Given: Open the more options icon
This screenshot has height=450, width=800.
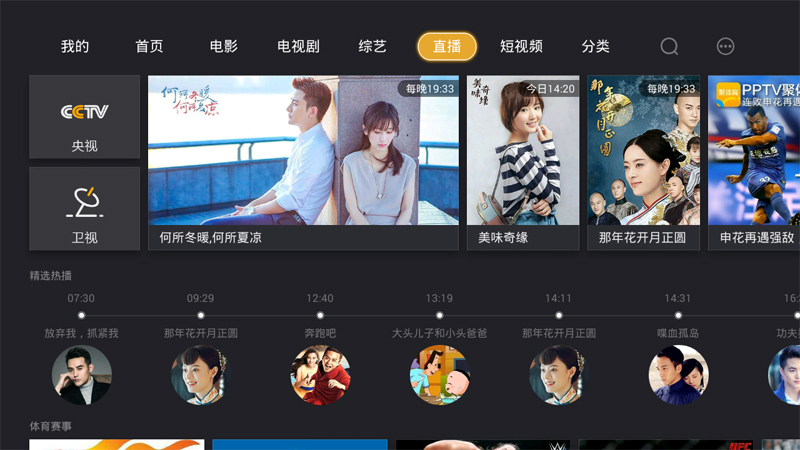Looking at the screenshot, I should click(x=726, y=47).
